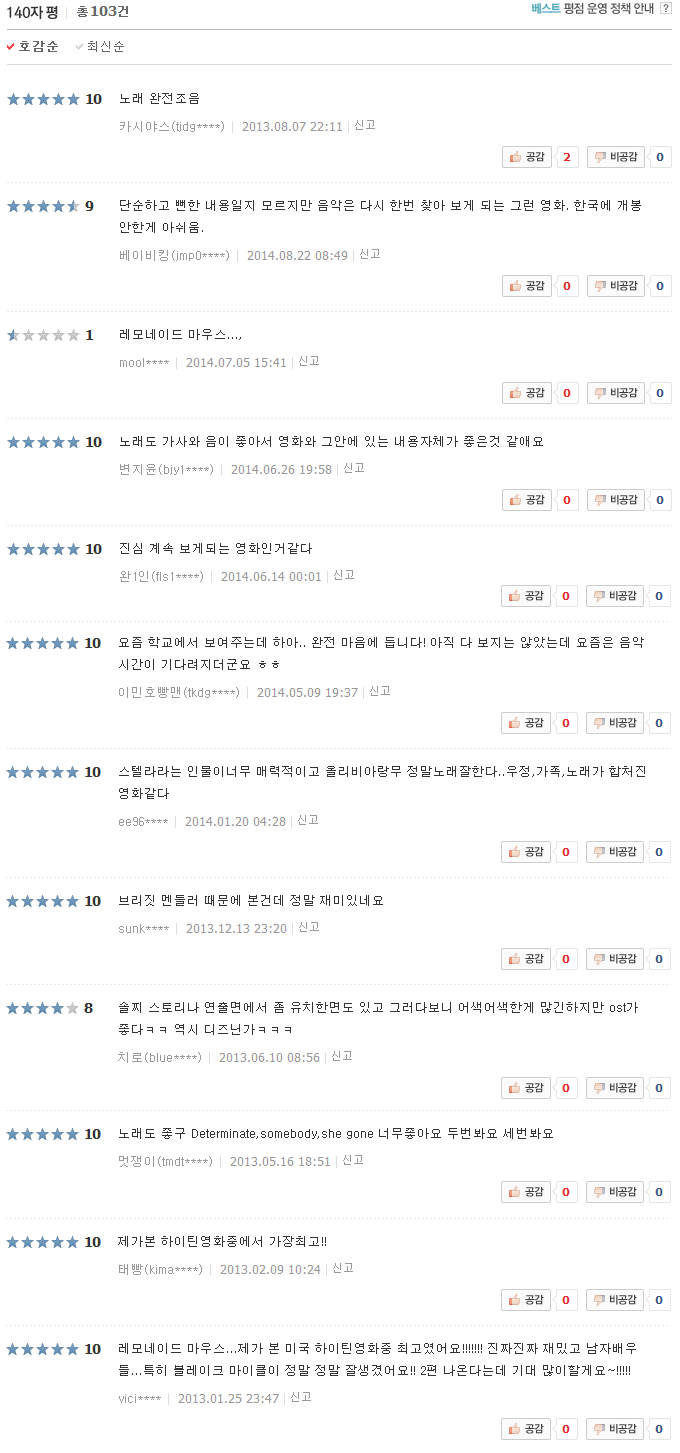This screenshot has width=680, height=1453.
Task: Tap 공감 on vici****'s review
Action: pos(527,1429)
